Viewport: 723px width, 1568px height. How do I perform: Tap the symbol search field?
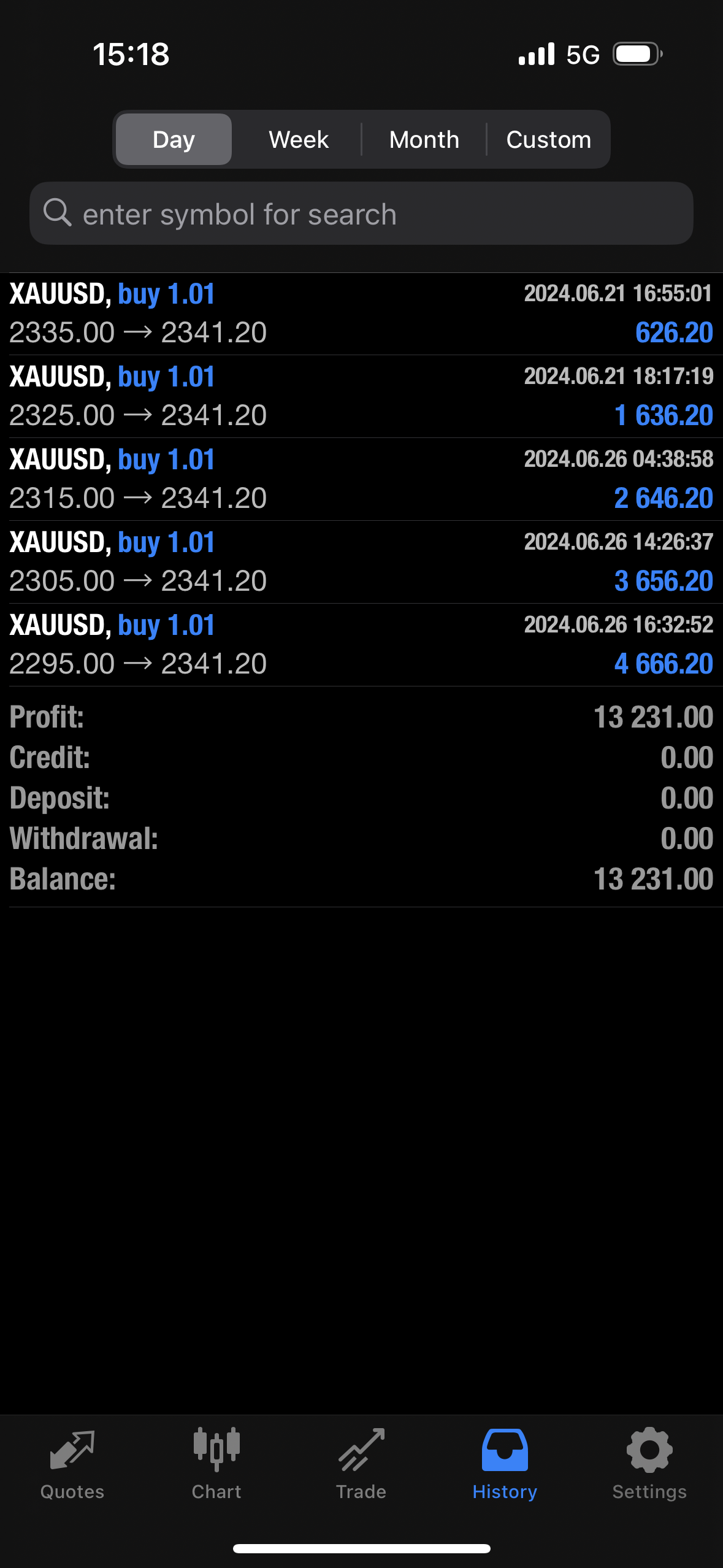click(x=361, y=214)
